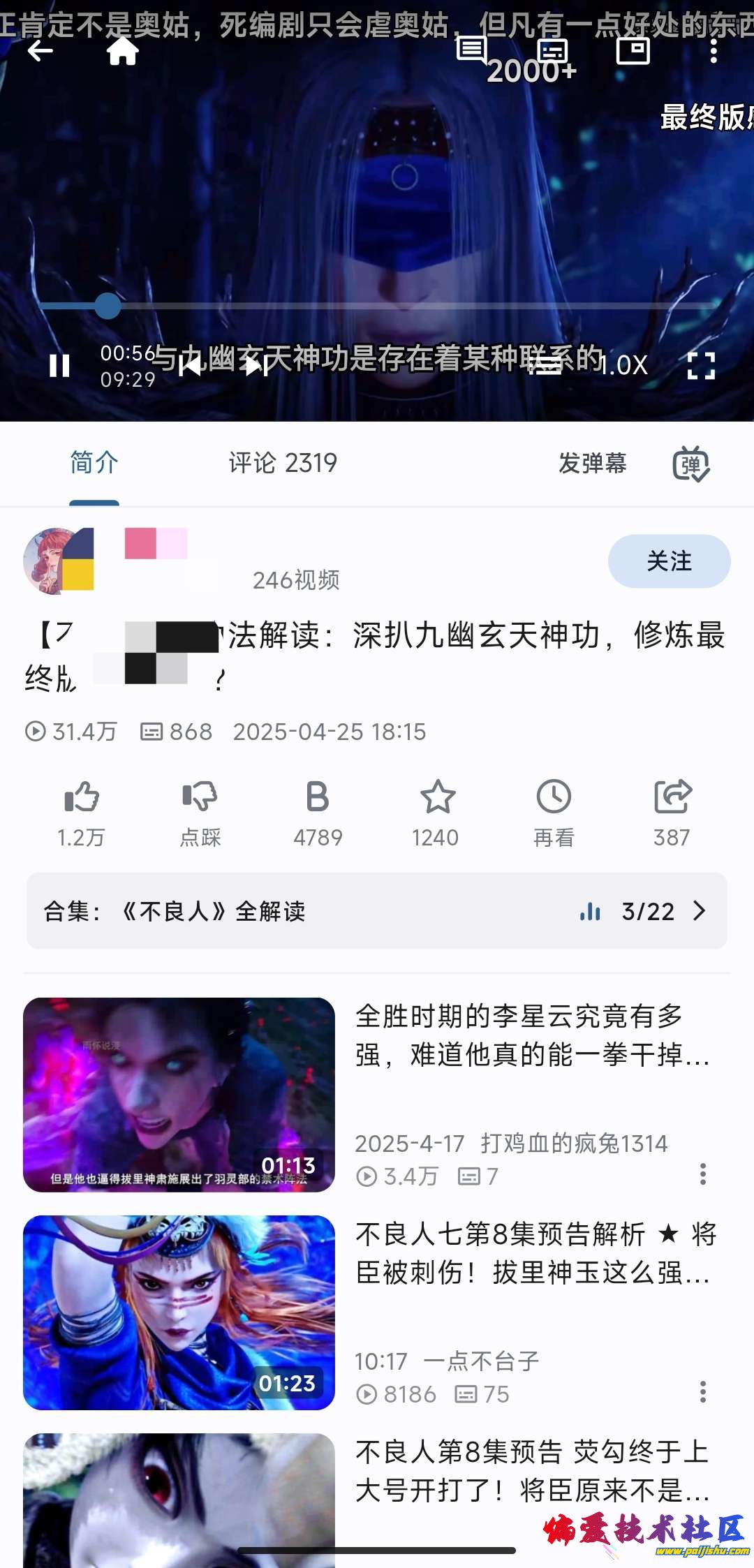Tap the 关注 follow button

669,561
